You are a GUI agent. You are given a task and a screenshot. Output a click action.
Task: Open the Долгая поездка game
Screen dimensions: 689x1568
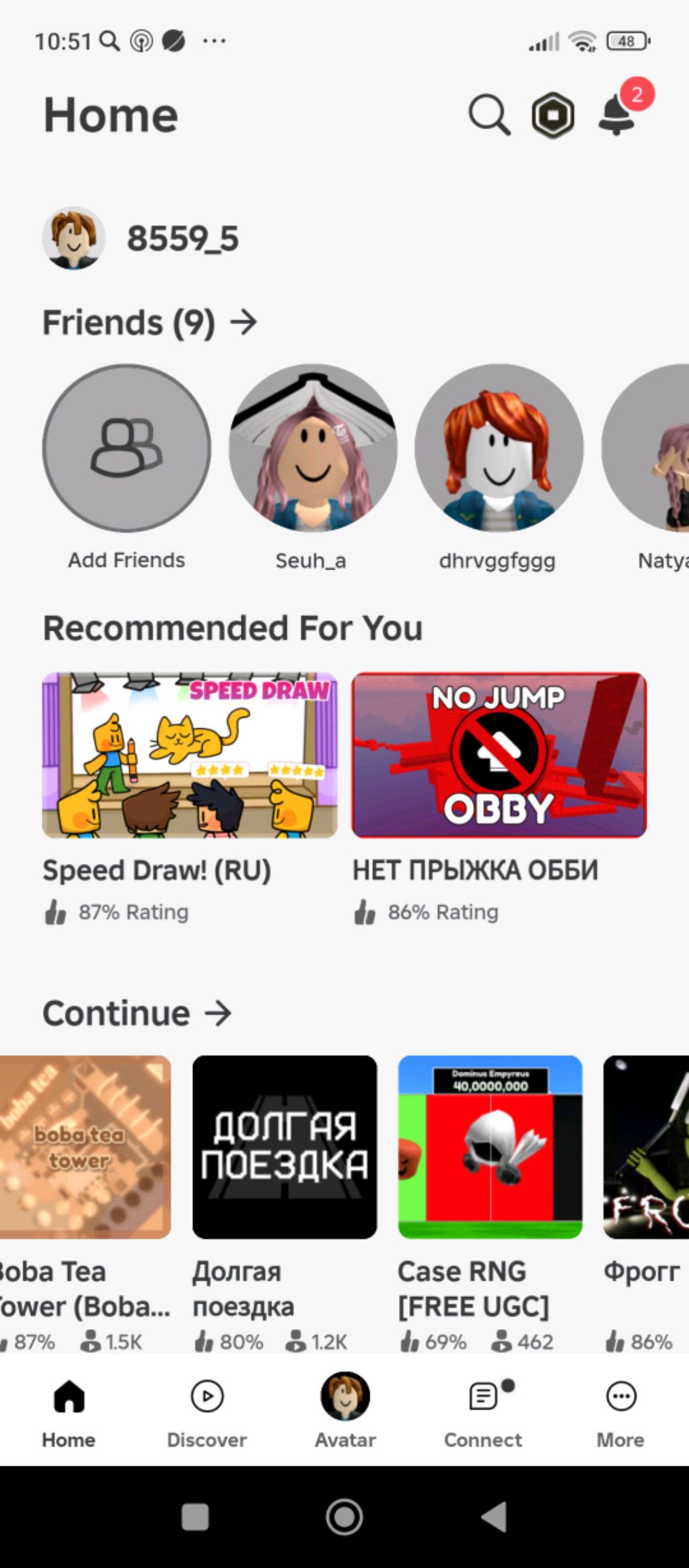[285, 1147]
